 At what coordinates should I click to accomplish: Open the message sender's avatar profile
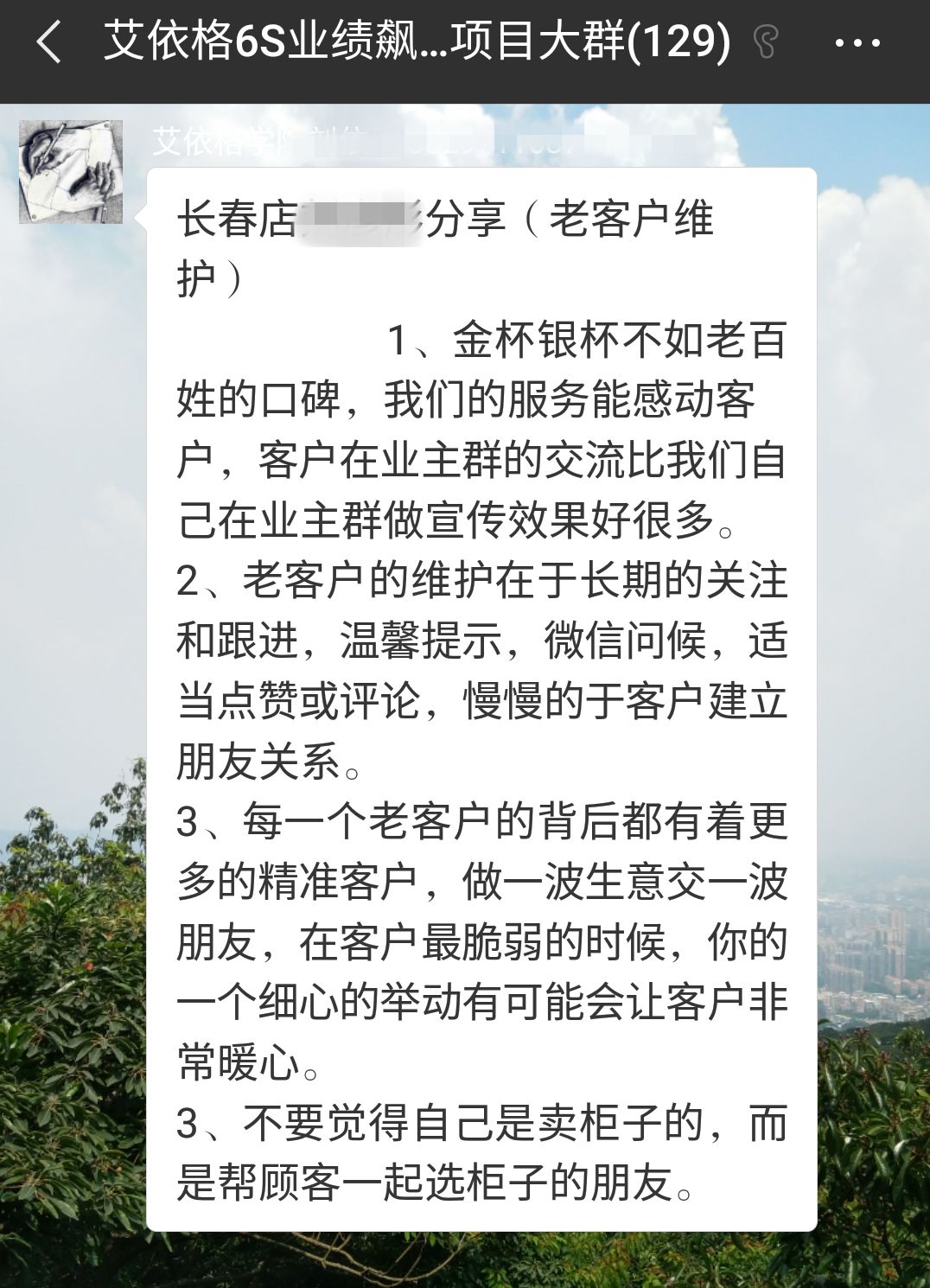click(x=71, y=172)
